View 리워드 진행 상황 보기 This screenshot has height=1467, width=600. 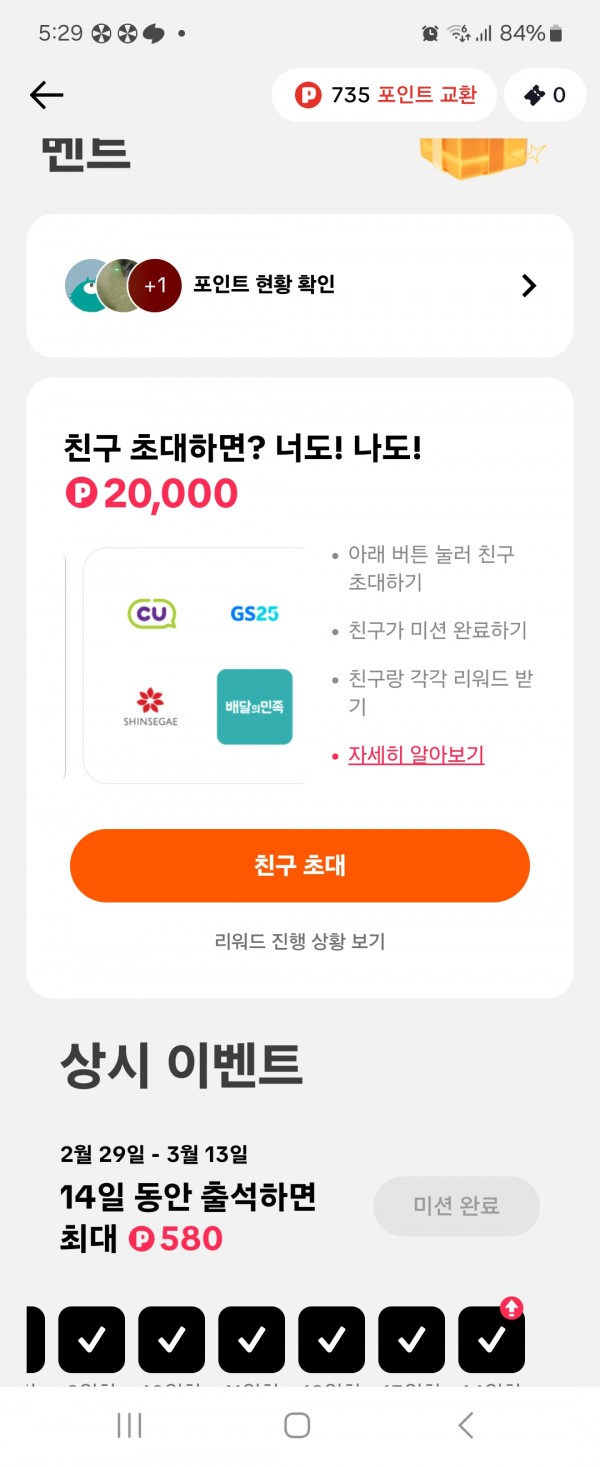pos(300,941)
